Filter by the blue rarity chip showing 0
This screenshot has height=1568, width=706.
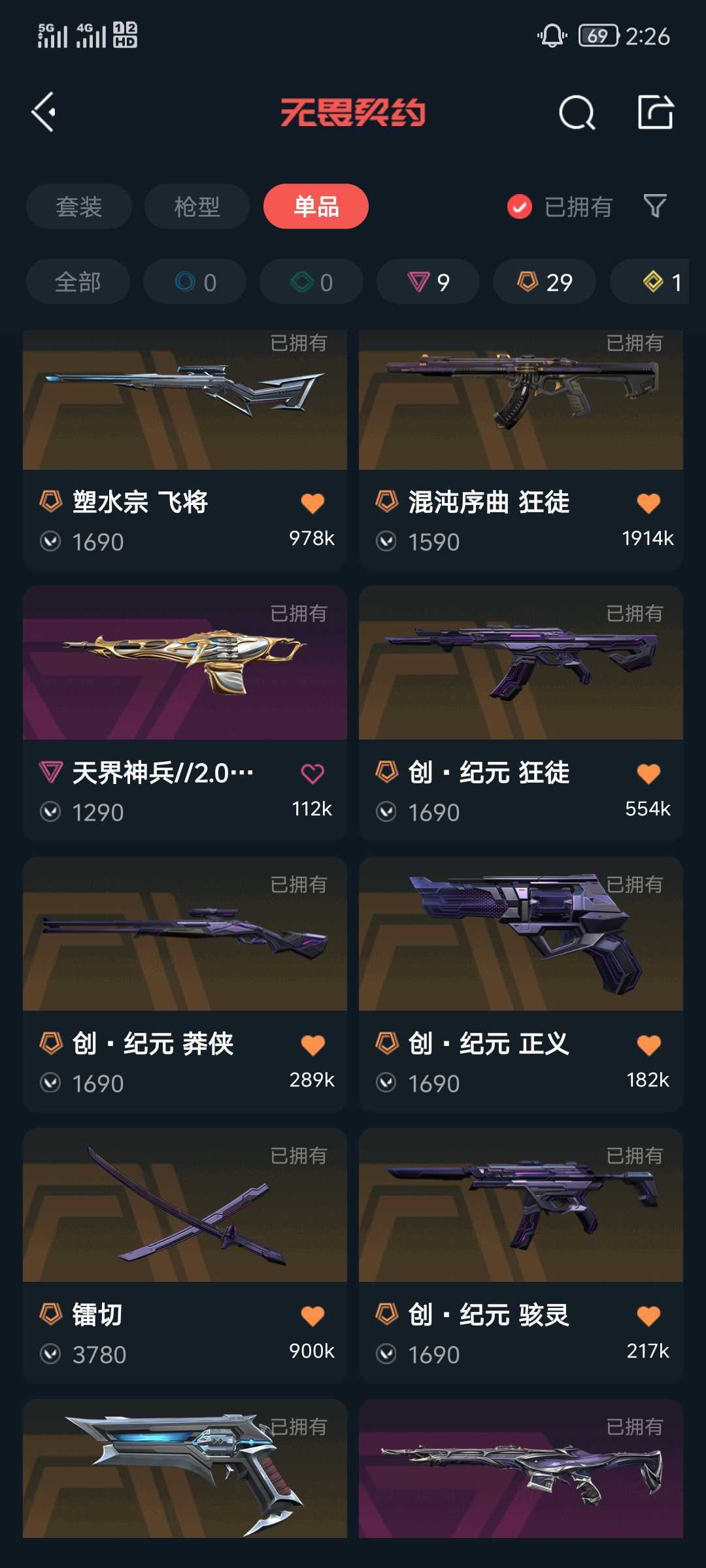195,282
